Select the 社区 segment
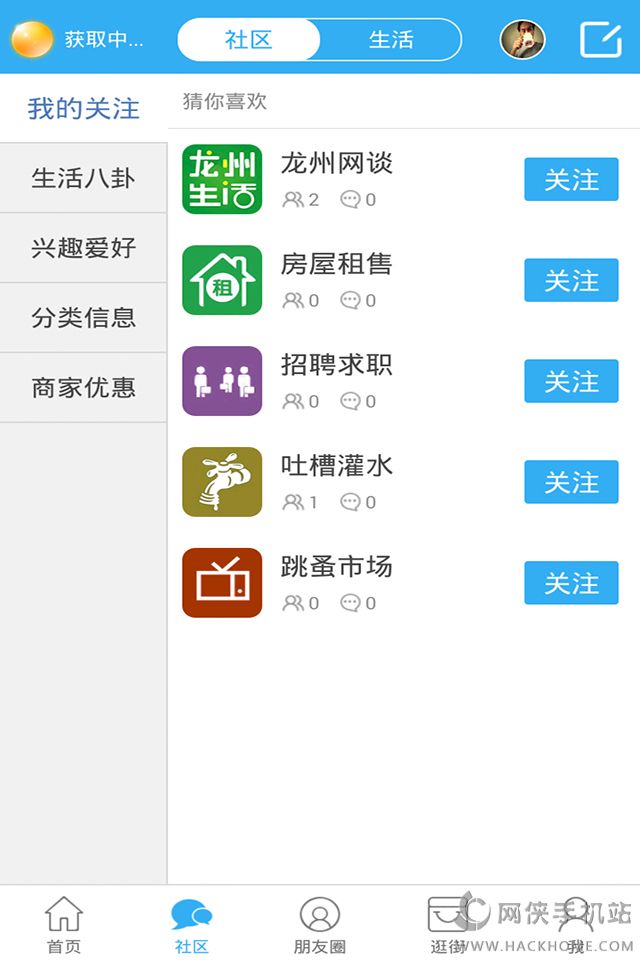The height and width of the screenshot is (960, 640). [x=249, y=40]
